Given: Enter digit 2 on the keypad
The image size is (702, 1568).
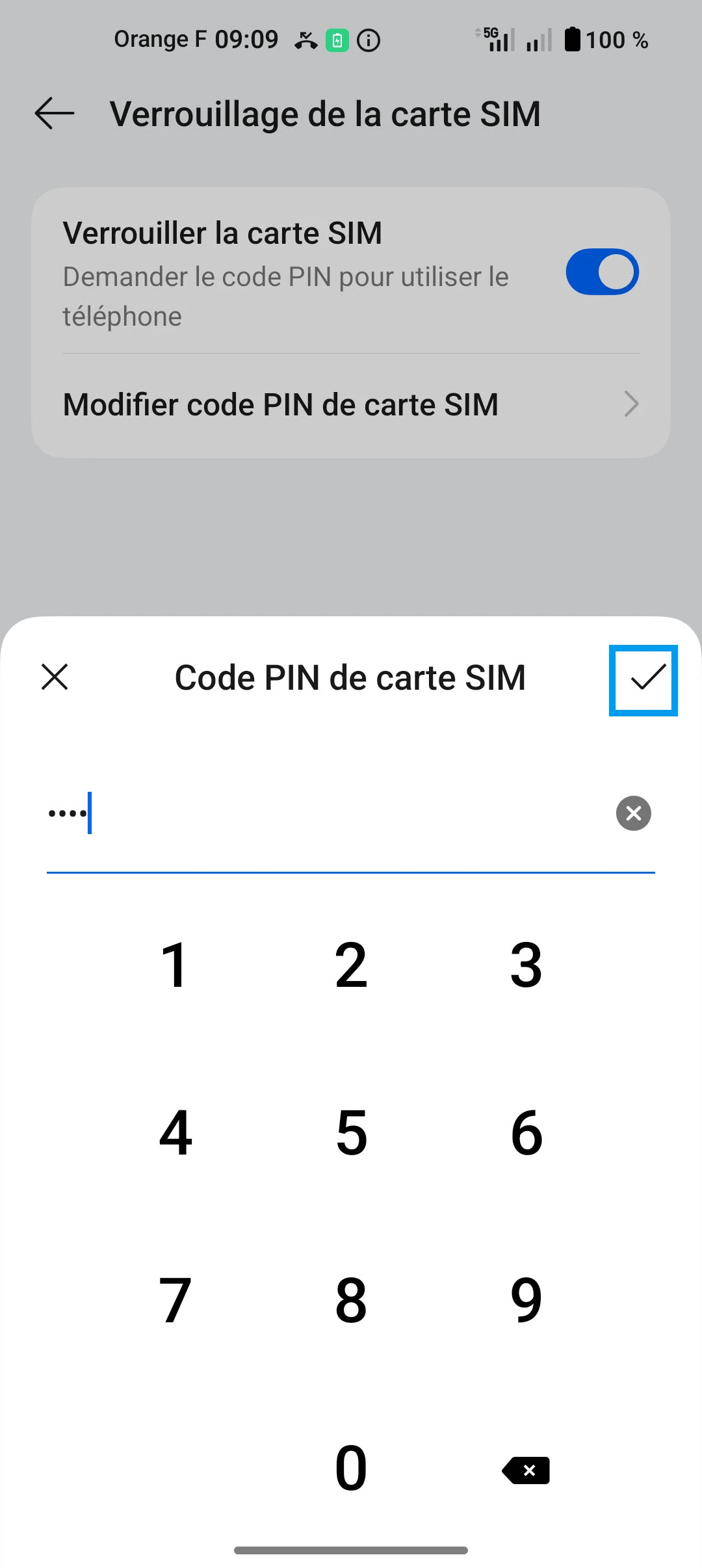Looking at the screenshot, I should 351,965.
